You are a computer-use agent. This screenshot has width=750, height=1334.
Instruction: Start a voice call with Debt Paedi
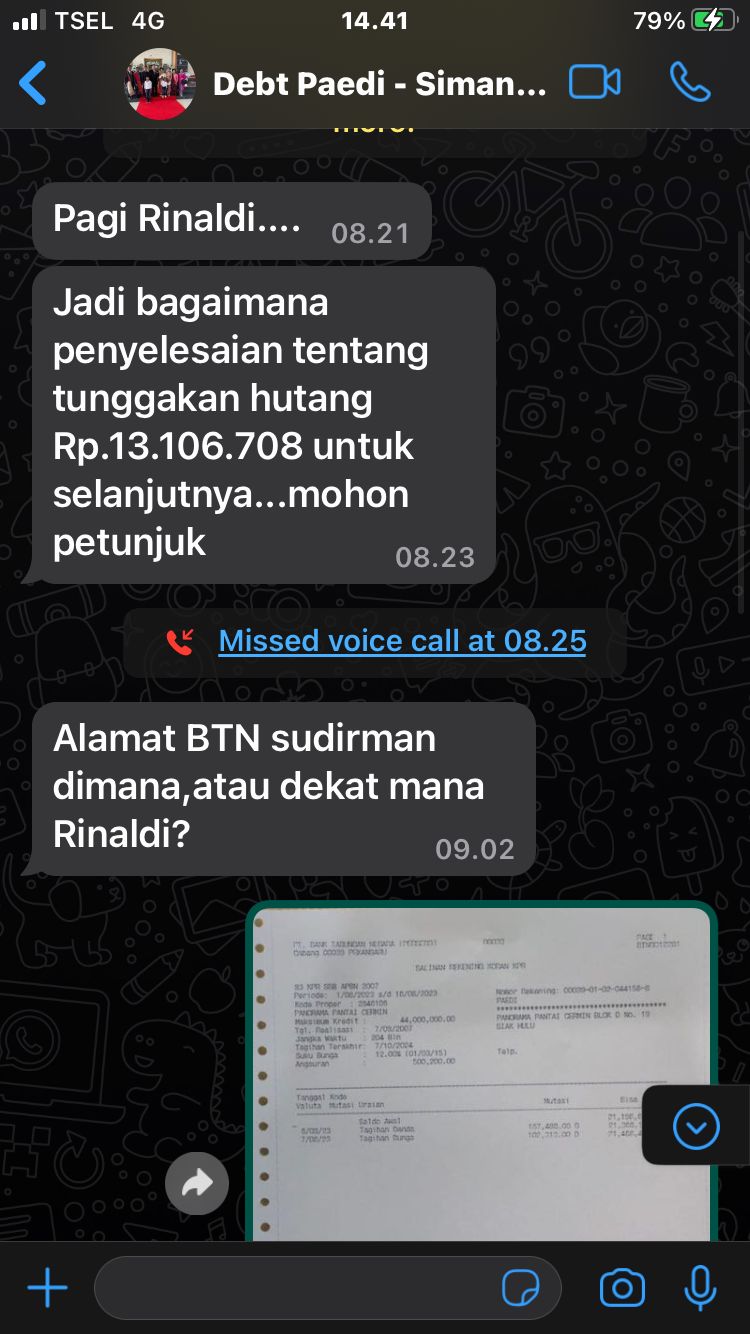(x=690, y=83)
